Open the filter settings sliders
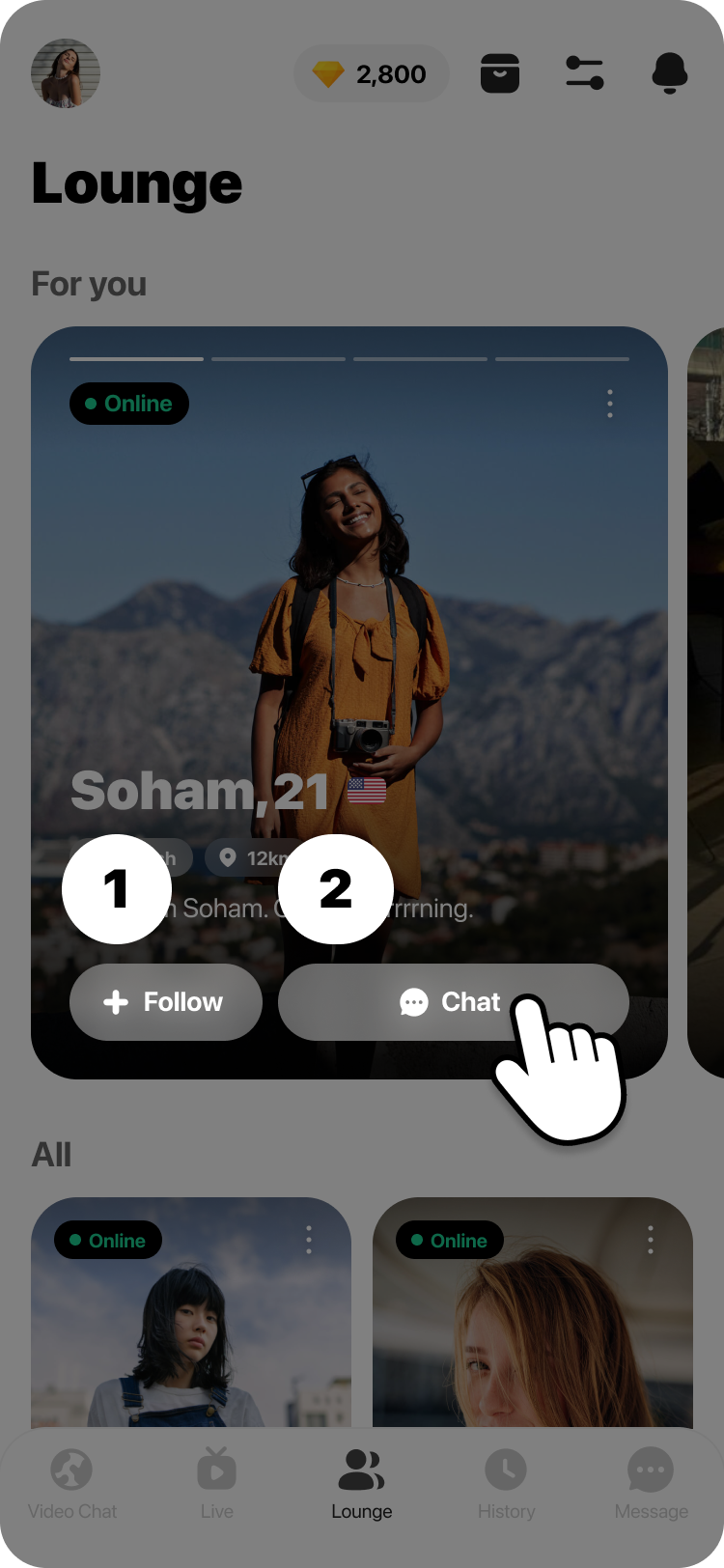 (584, 73)
